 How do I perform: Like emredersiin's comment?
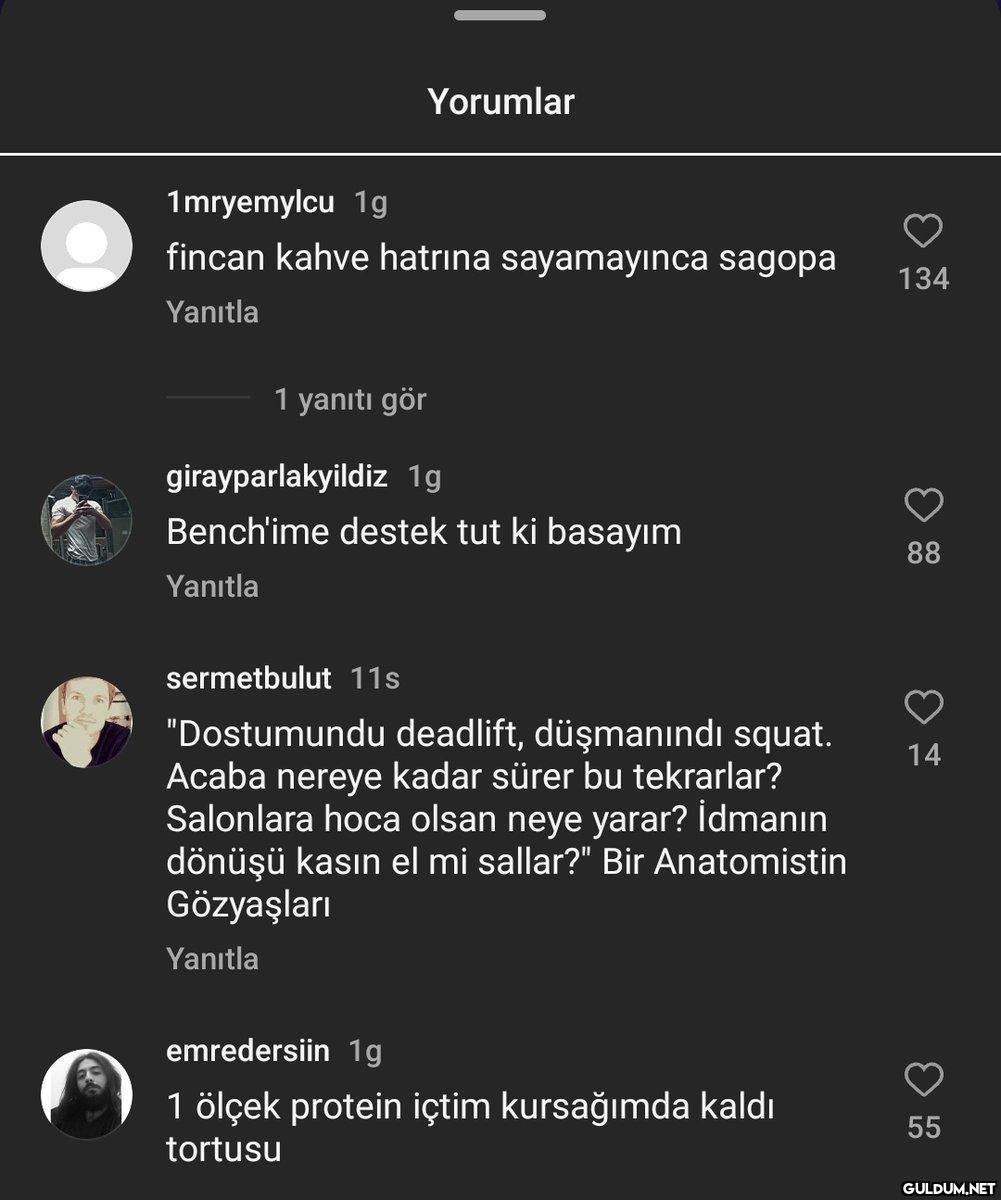click(922, 1081)
